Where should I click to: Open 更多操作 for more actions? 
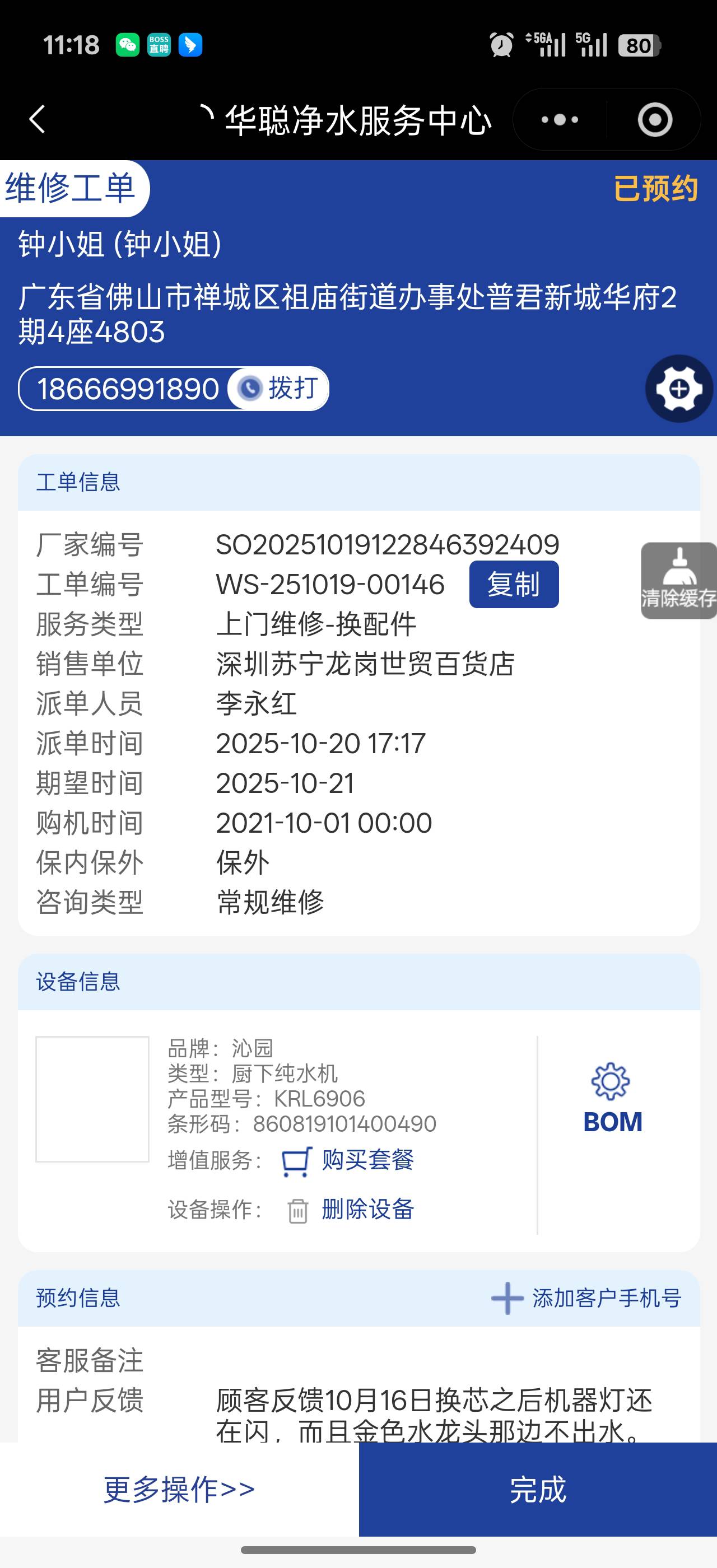click(179, 1489)
